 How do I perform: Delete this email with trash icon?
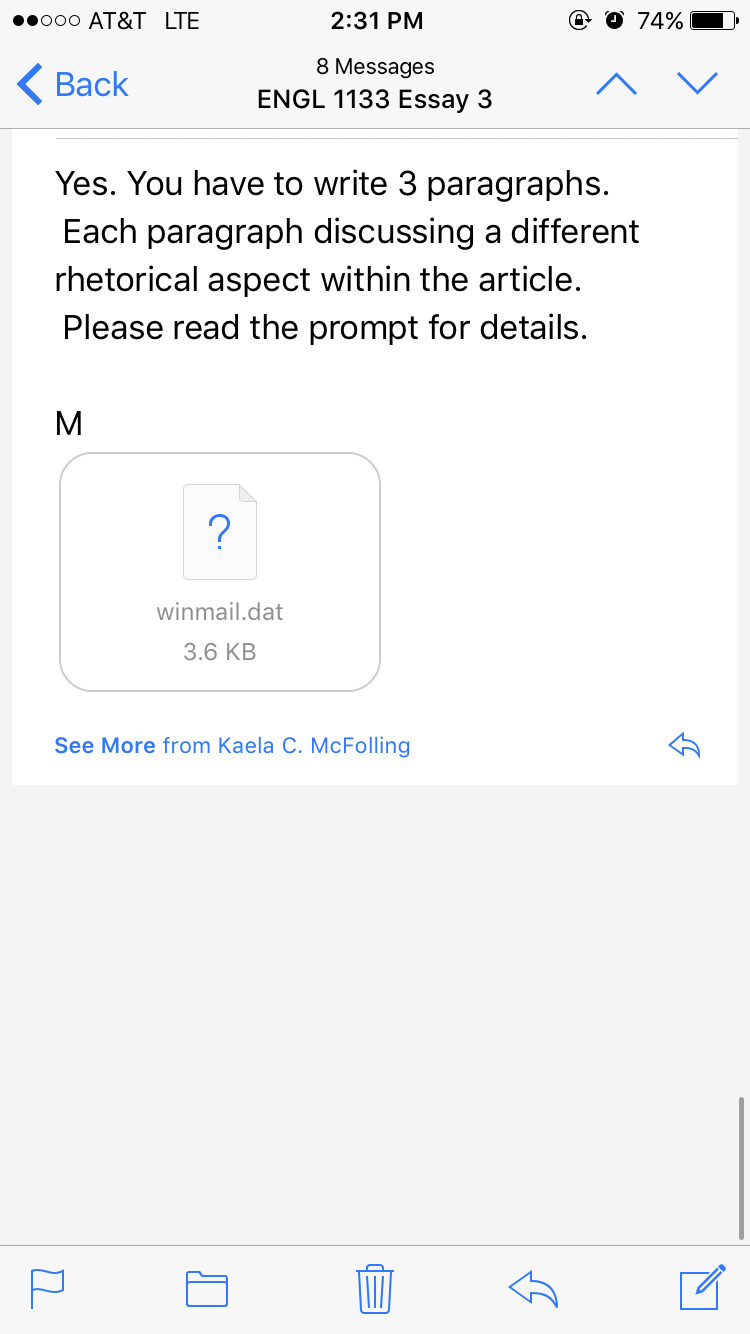pos(375,1288)
